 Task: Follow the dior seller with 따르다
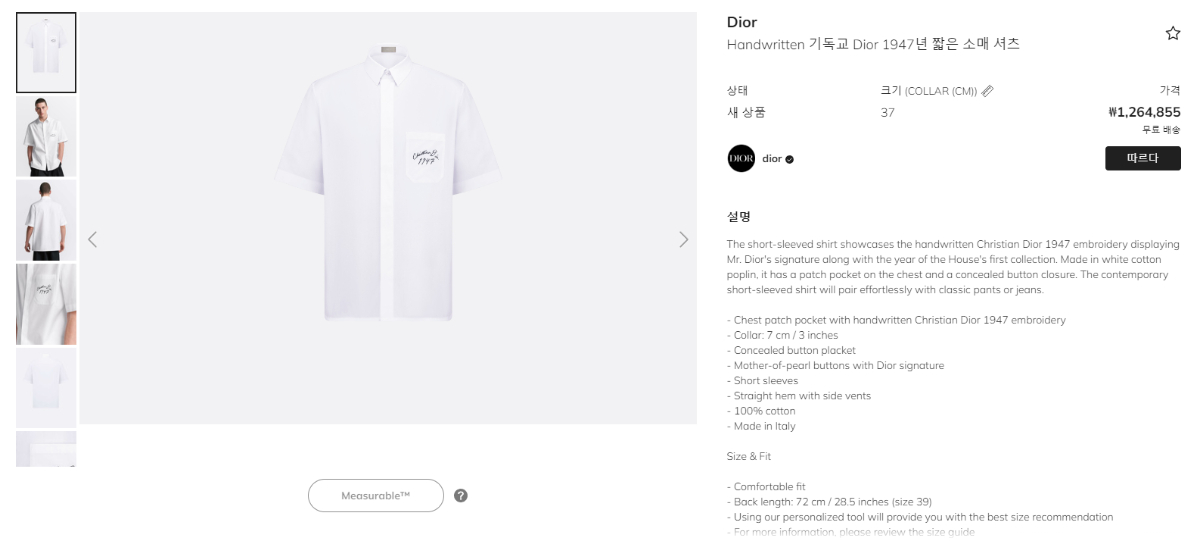(1142, 158)
